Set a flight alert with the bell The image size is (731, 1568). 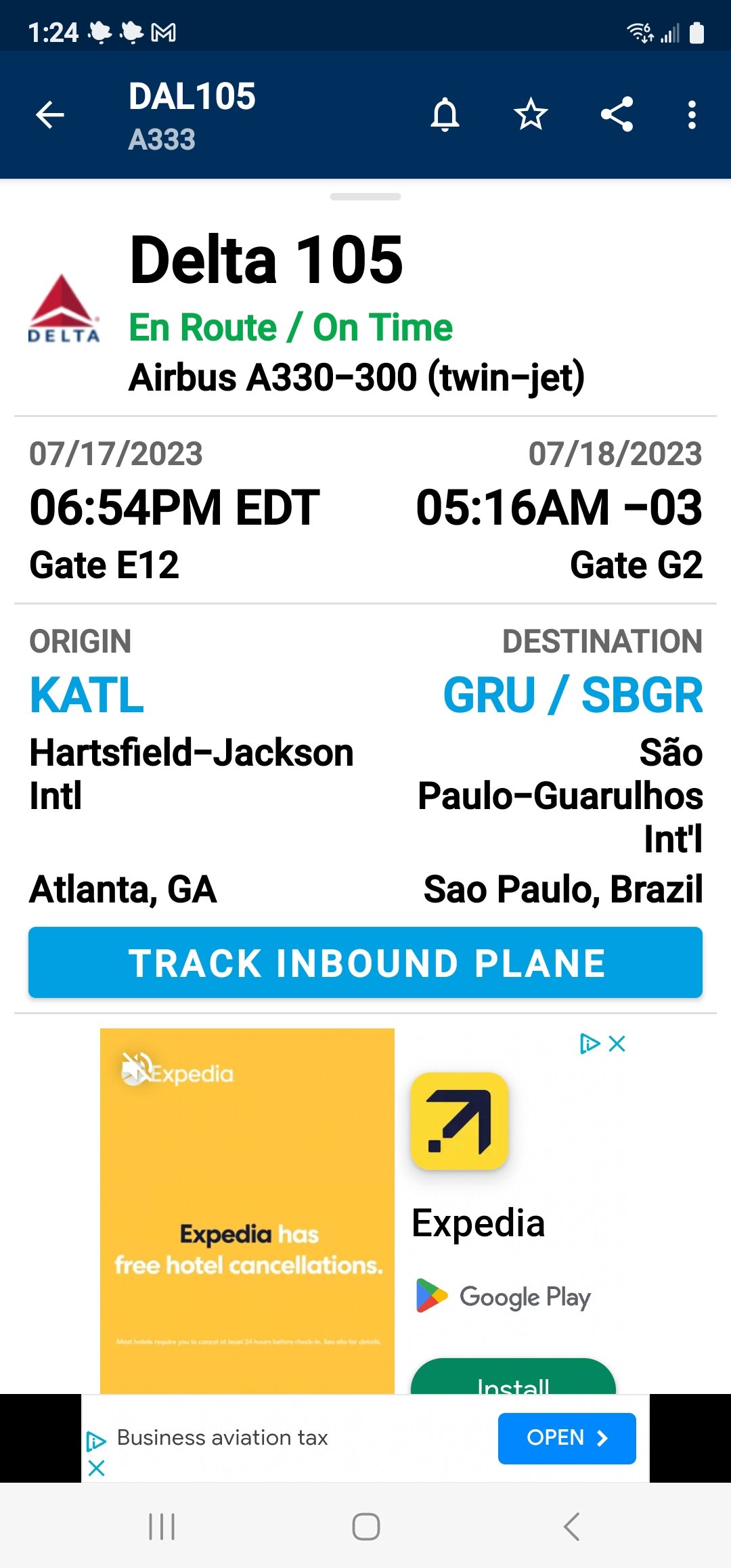[x=445, y=114]
